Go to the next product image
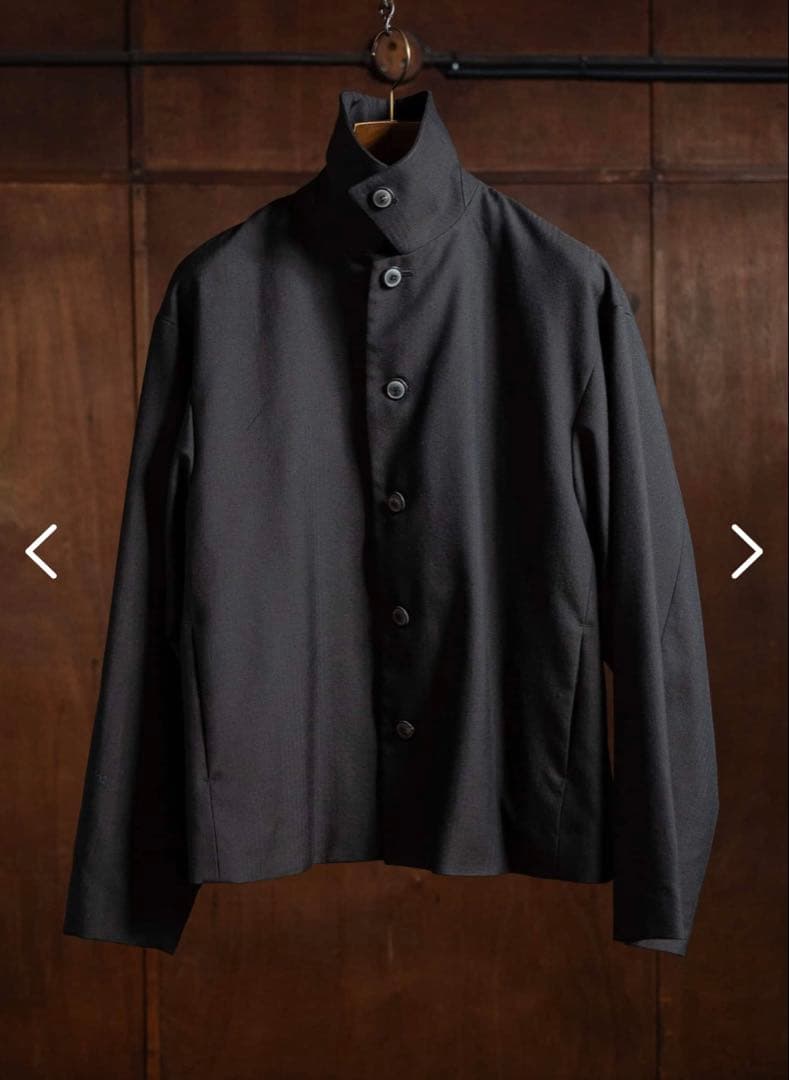The height and width of the screenshot is (1080, 789). click(746, 551)
